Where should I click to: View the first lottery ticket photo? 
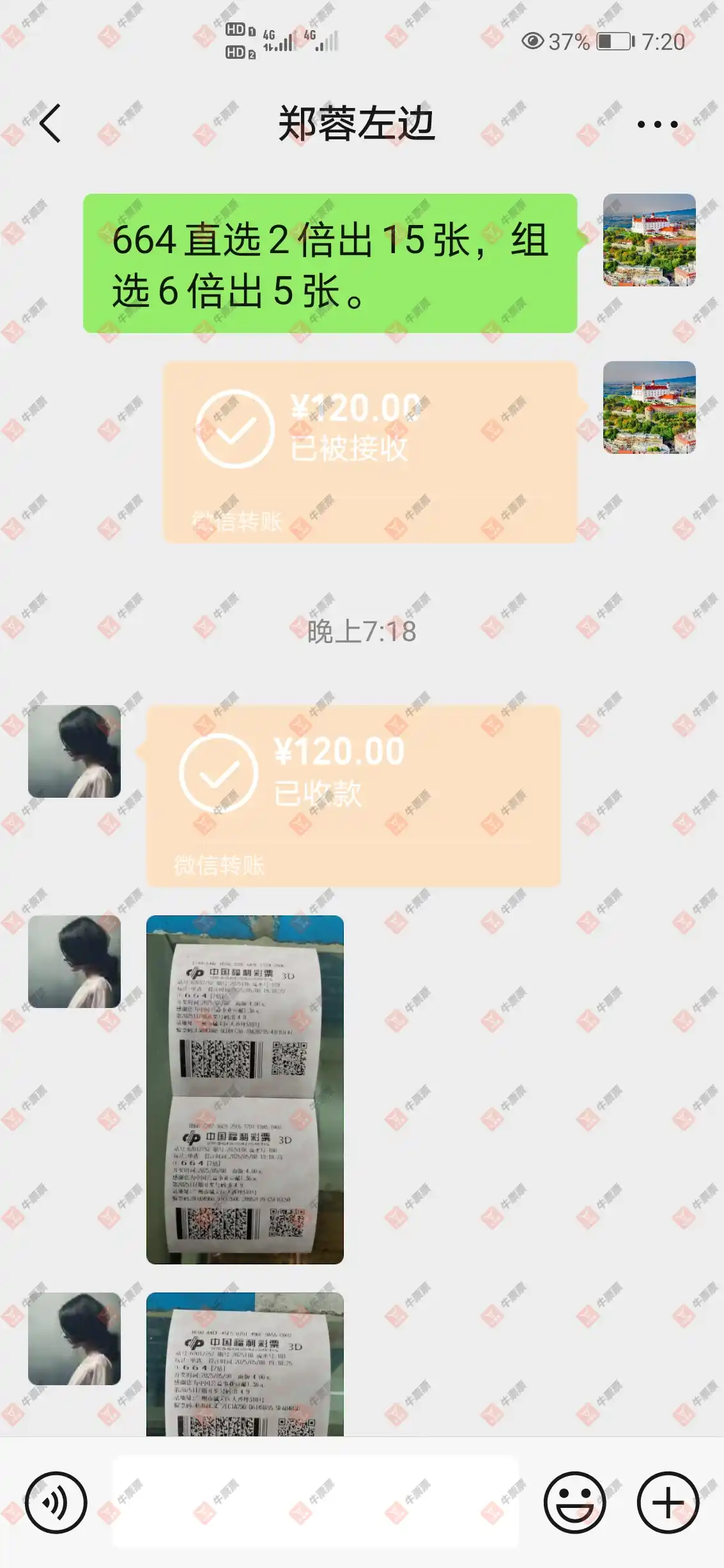pos(245,1089)
